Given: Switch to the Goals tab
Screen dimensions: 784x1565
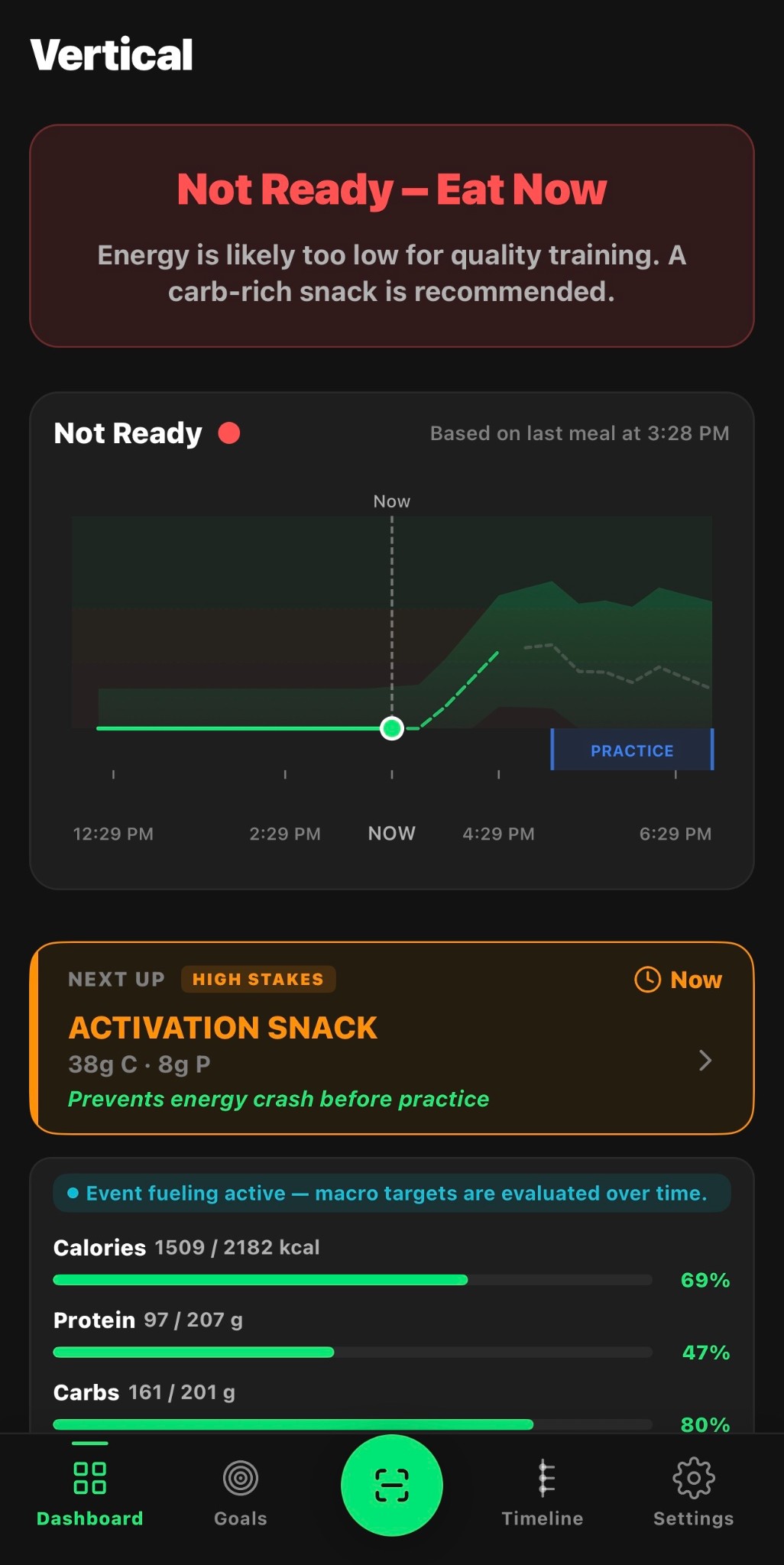Looking at the screenshot, I should click(x=240, y=1492).
